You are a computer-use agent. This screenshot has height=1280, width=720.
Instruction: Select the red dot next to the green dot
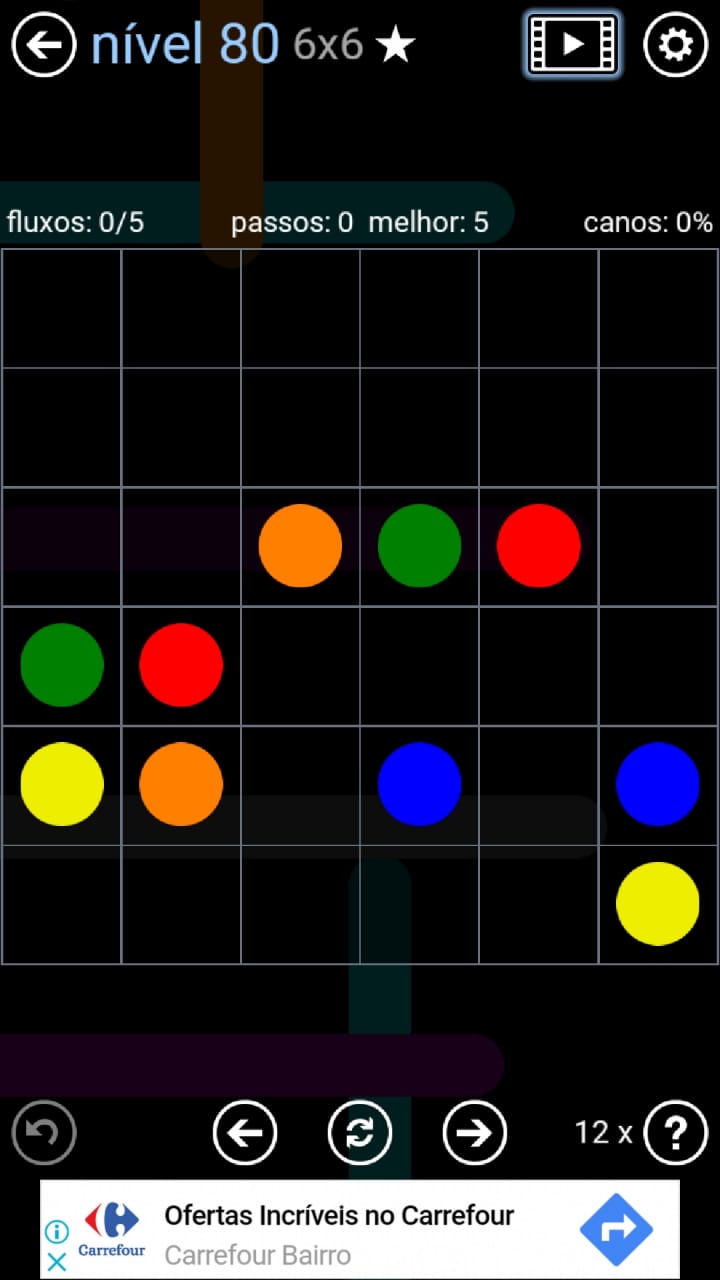tap(538, 545)
